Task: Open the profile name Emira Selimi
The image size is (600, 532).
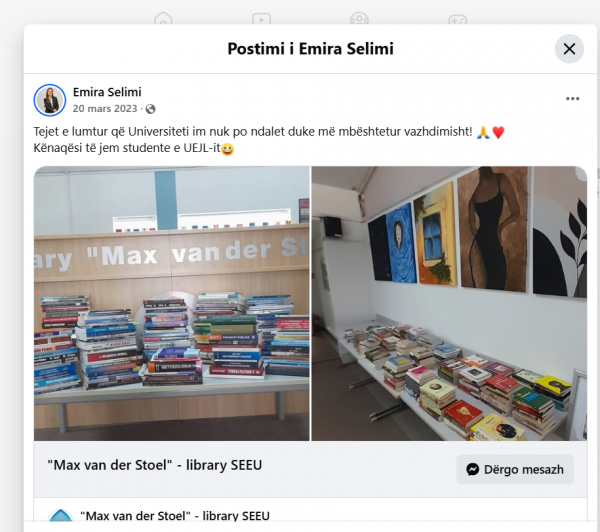Action: click(107, 92)
